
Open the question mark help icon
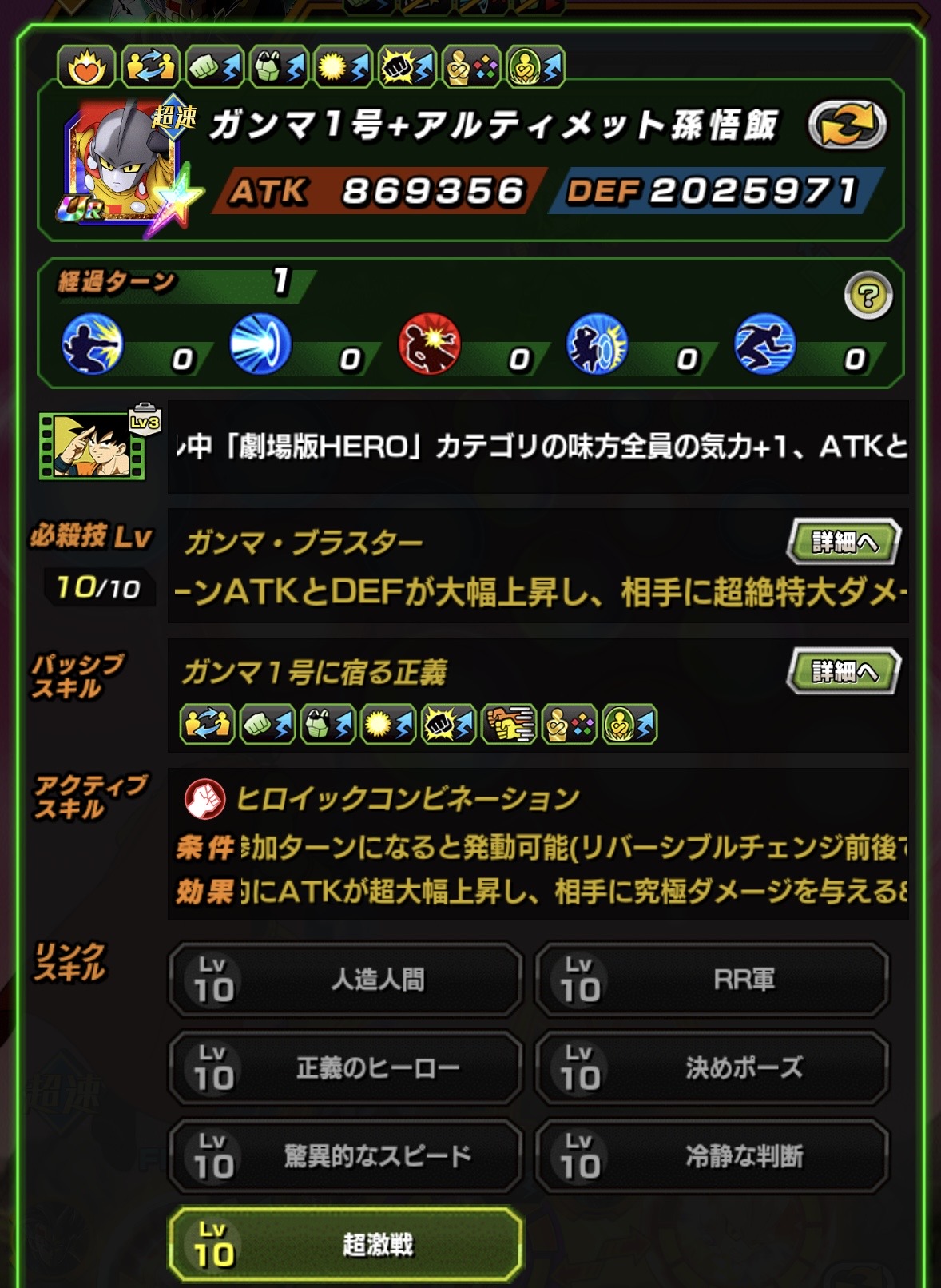(x=868, y=296)
